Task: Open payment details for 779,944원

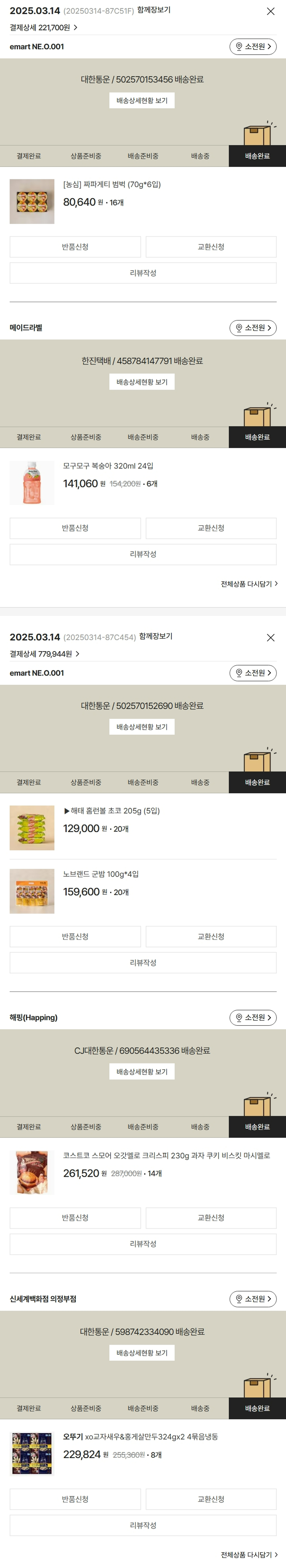Action: point(44,654)
